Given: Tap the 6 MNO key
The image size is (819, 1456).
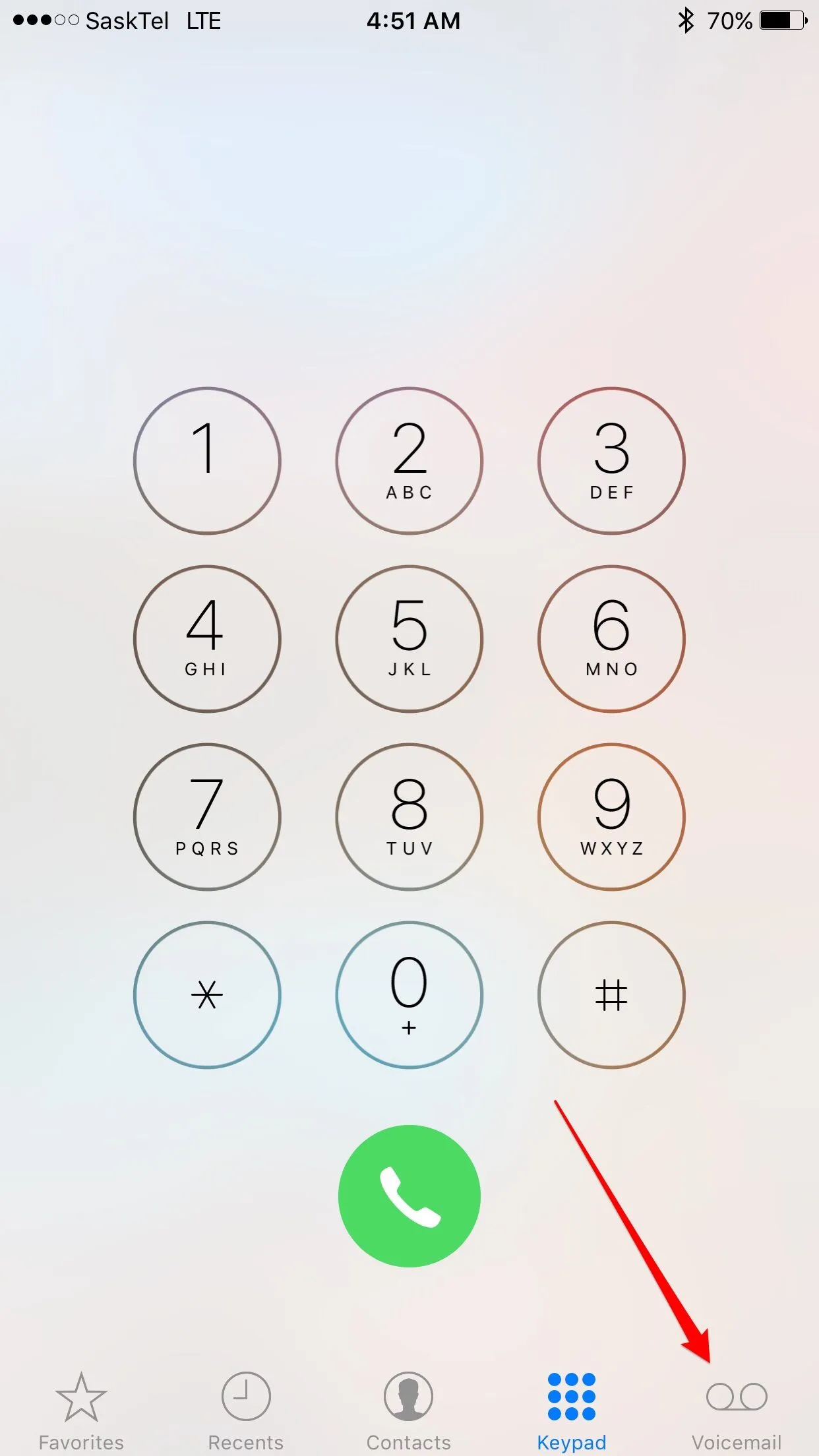Looking at the screenshot, I should [611, 638].
